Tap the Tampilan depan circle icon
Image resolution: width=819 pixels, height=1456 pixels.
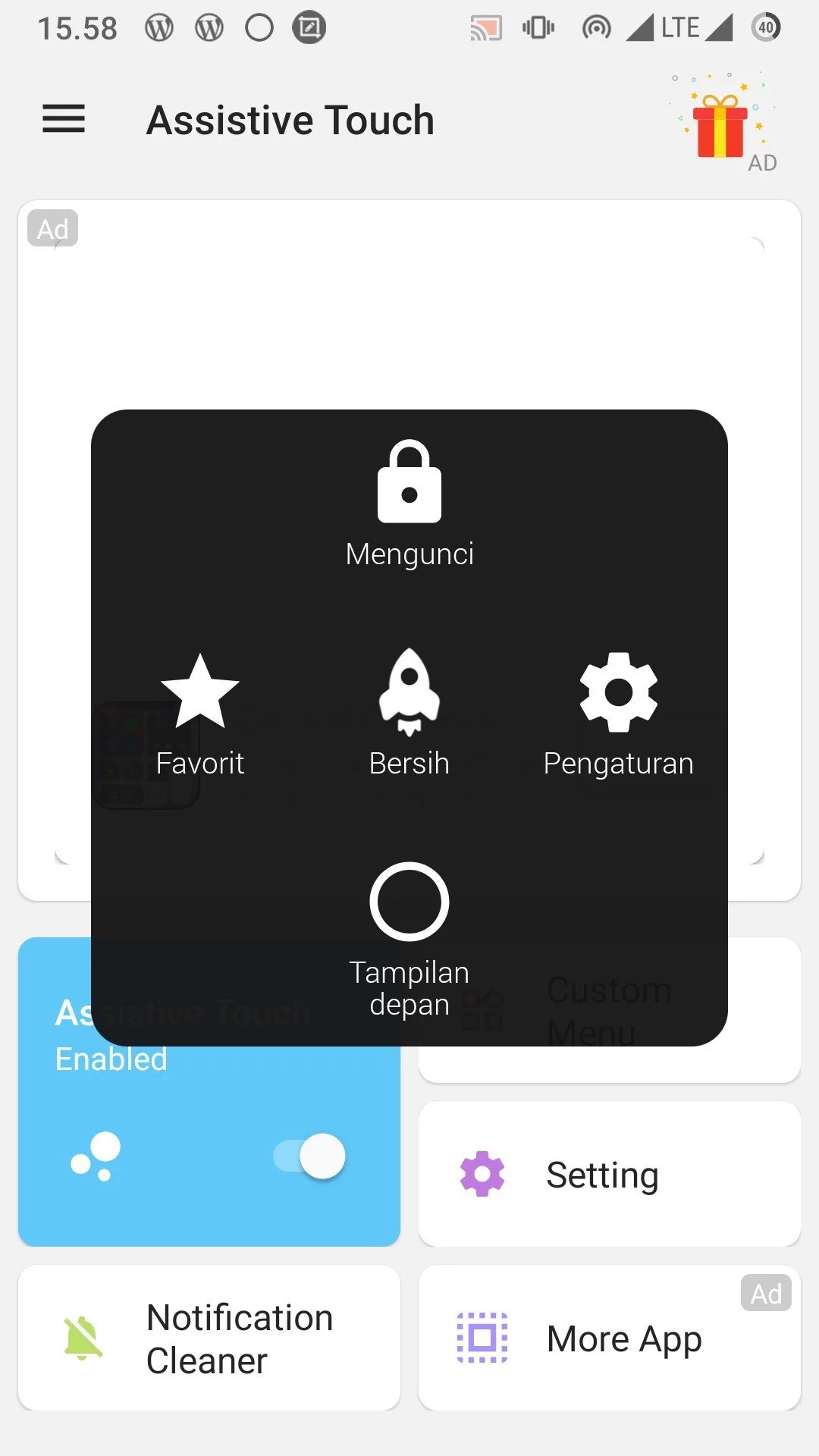[409, 901]
